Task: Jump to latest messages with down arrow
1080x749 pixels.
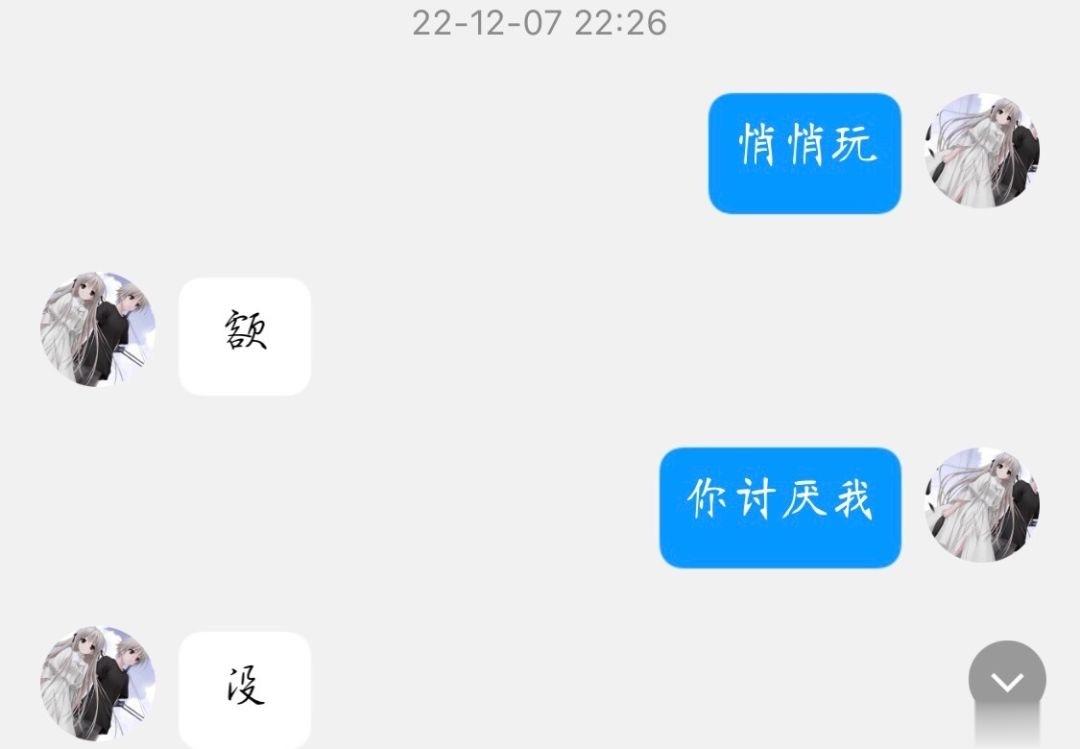Action: tap(1007, 681)
